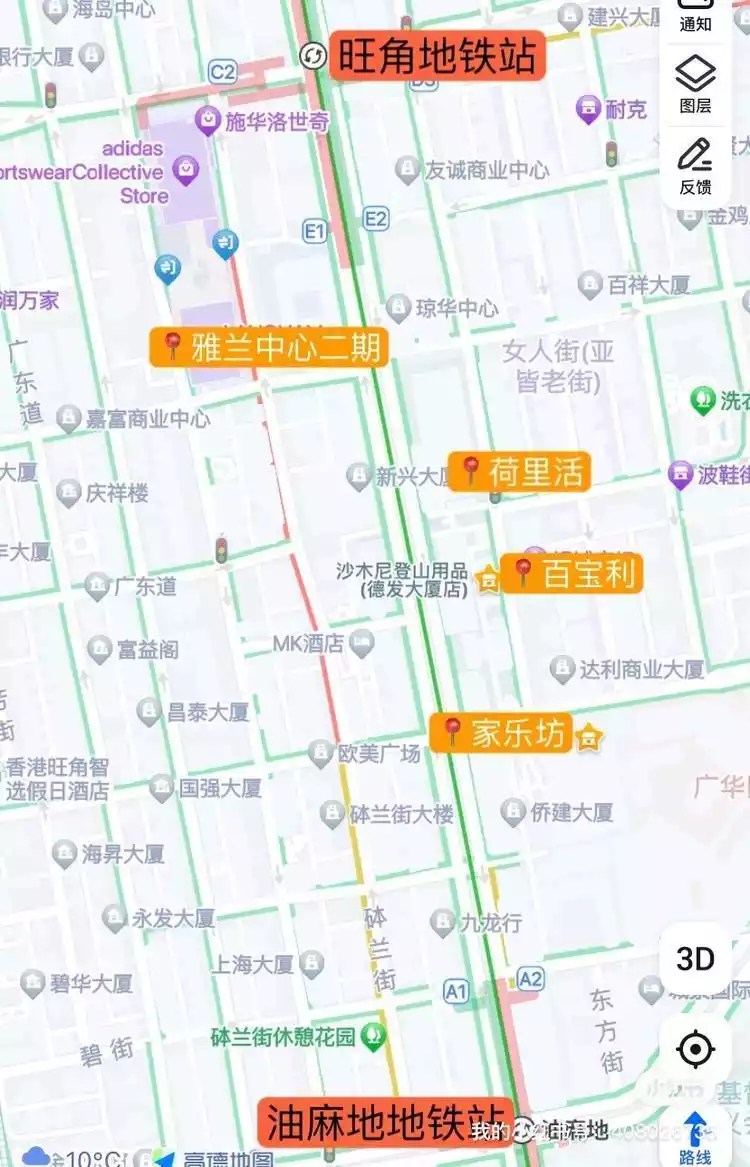Tap the 友诚商业中心 building marker
750x1167 pixels.
[x=407, y=170]
